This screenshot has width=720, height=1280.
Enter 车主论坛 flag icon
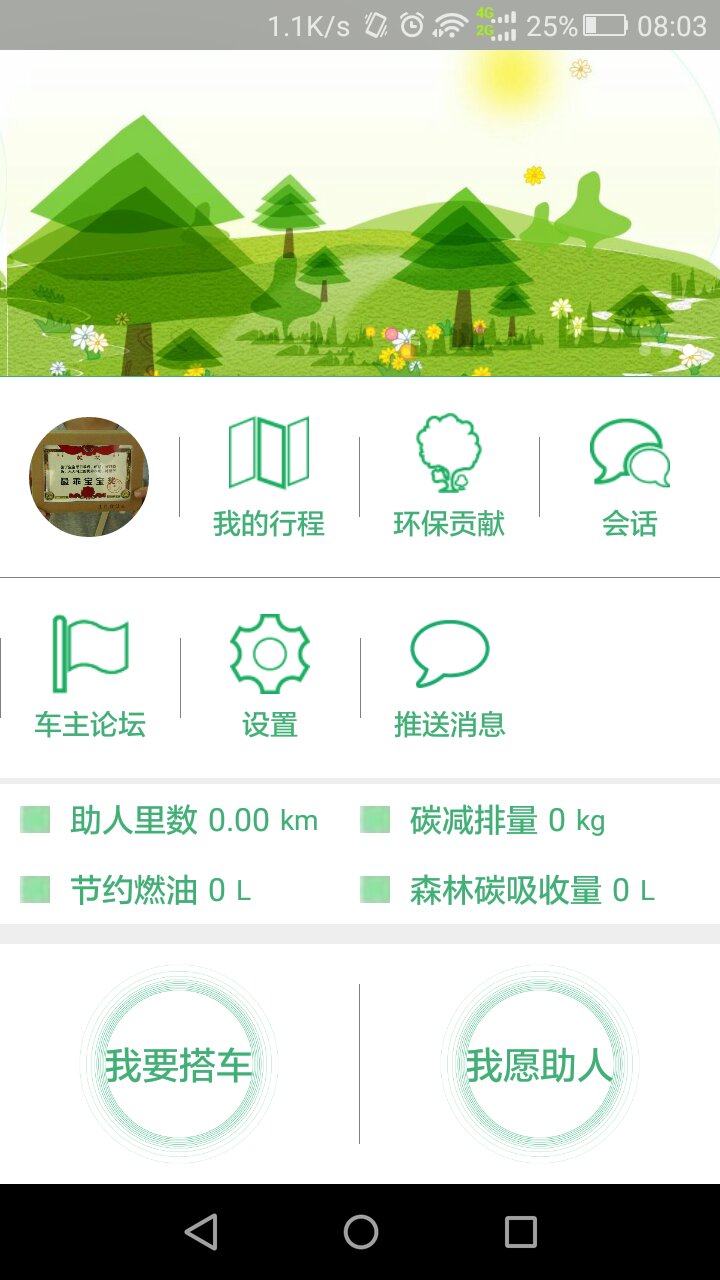click(90, 653)
